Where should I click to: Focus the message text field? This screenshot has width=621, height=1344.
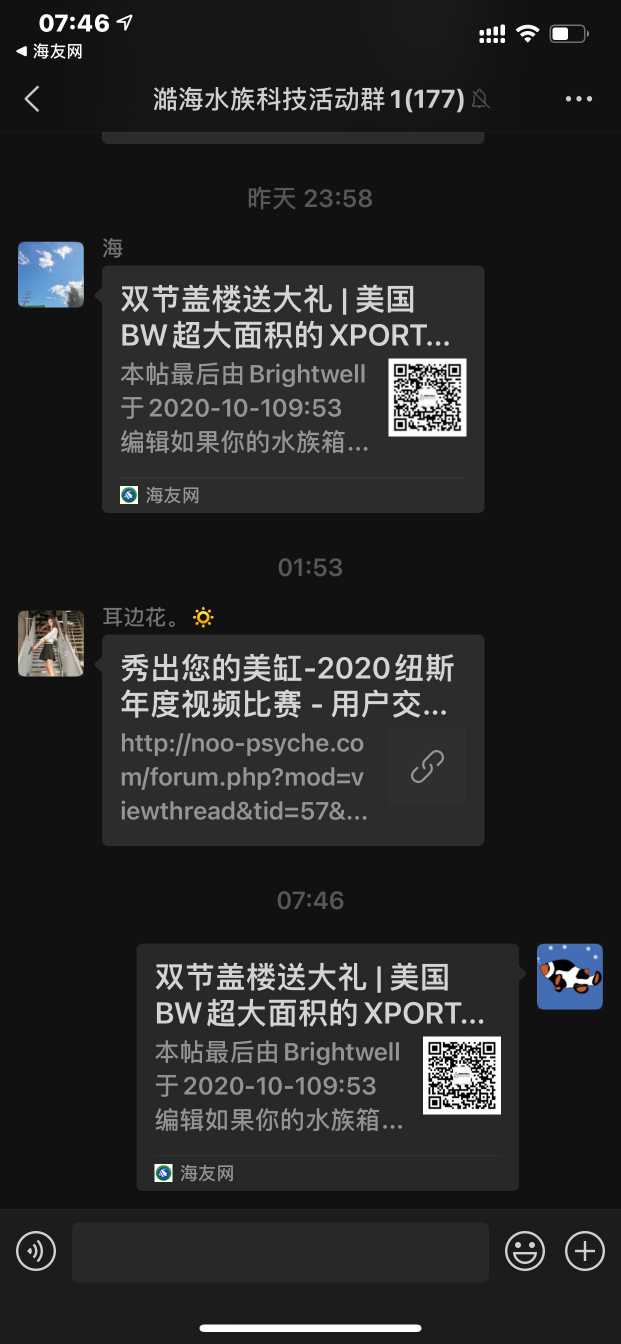click(x=280, y=1251)
